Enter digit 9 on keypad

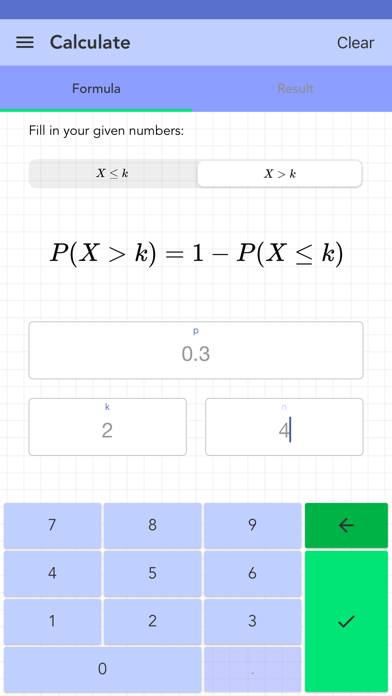pyautogui.click(x=252, y=526)
